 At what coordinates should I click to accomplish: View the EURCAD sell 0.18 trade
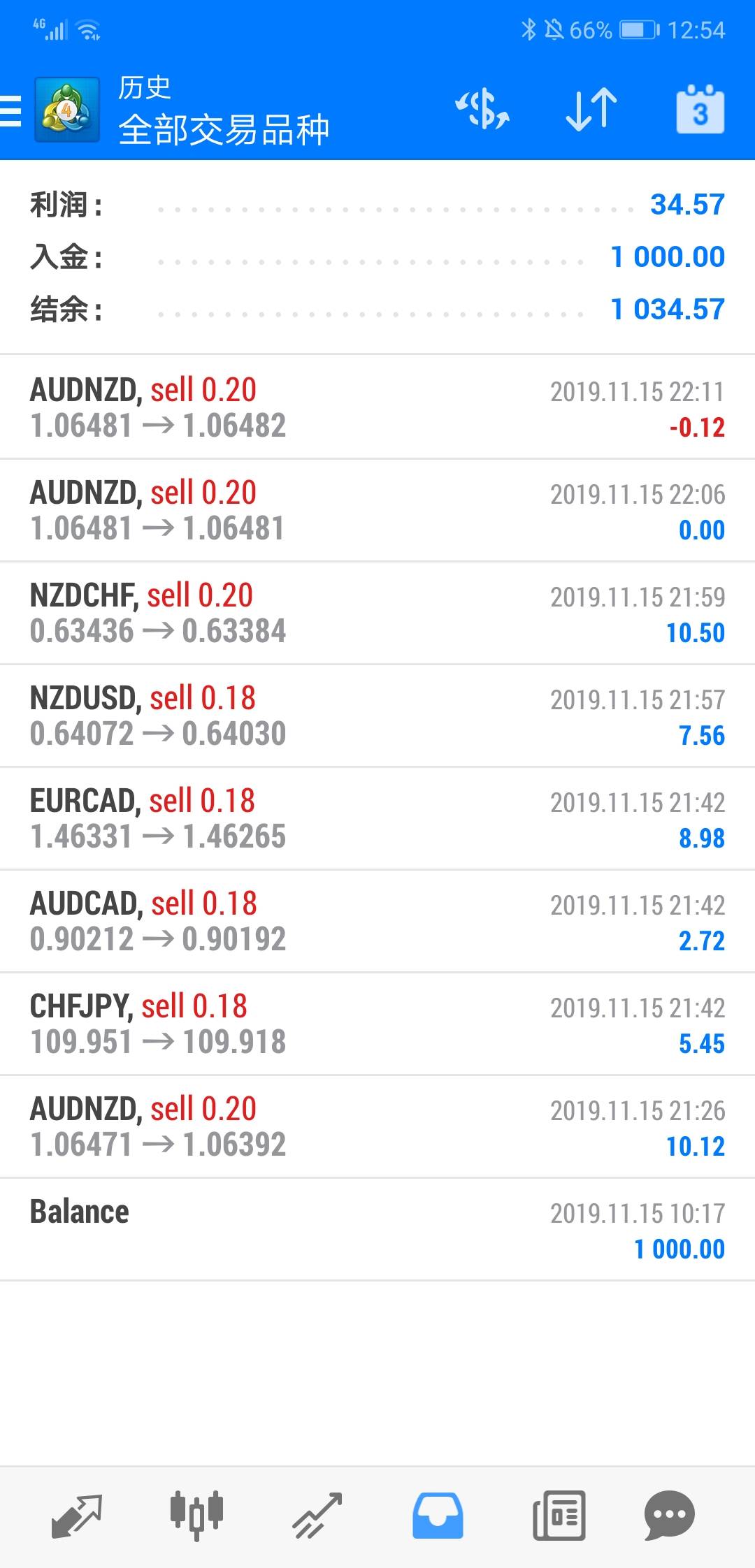pos(377,818)
